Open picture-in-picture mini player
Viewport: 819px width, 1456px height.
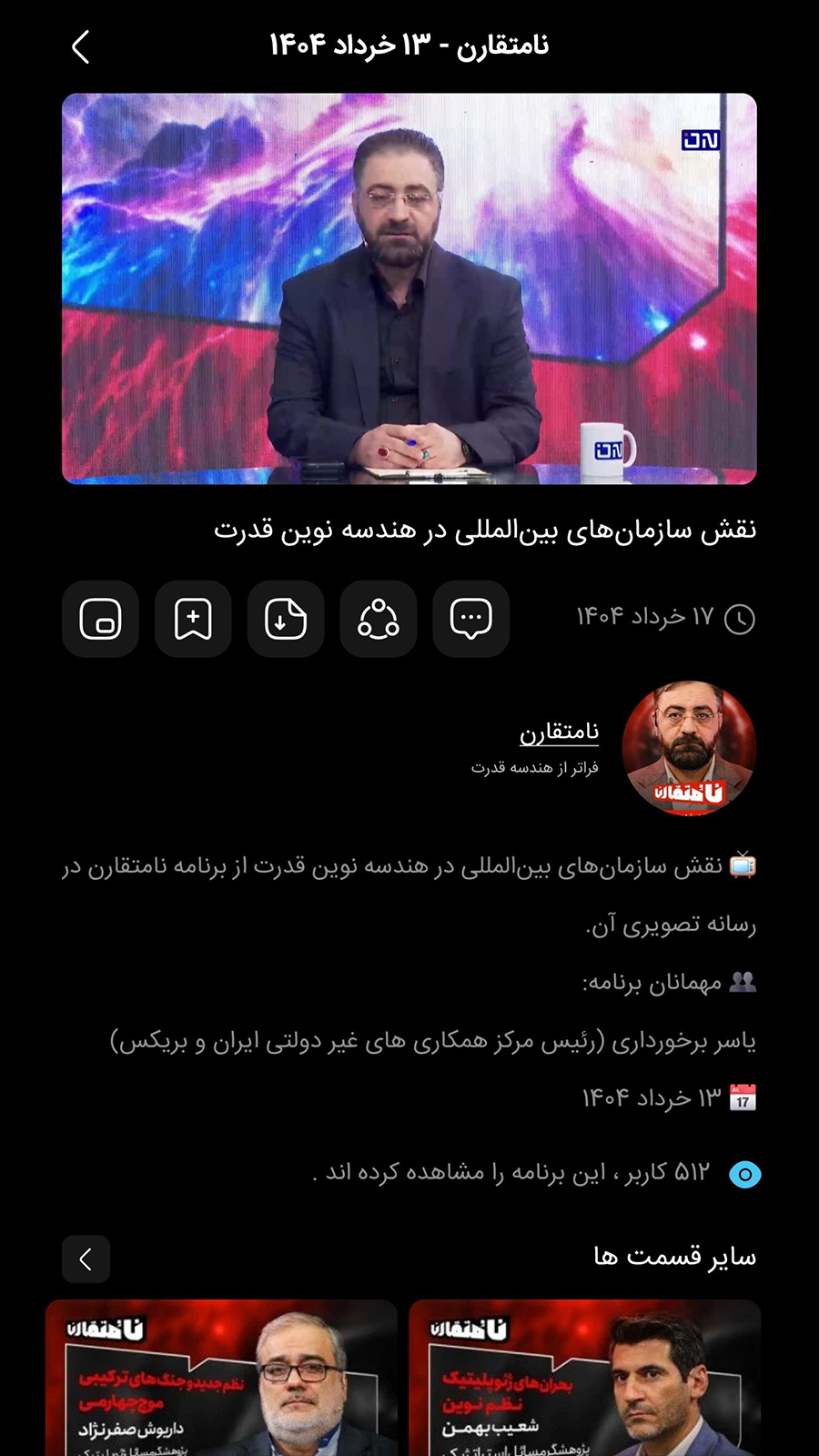(x=100, y=619)
